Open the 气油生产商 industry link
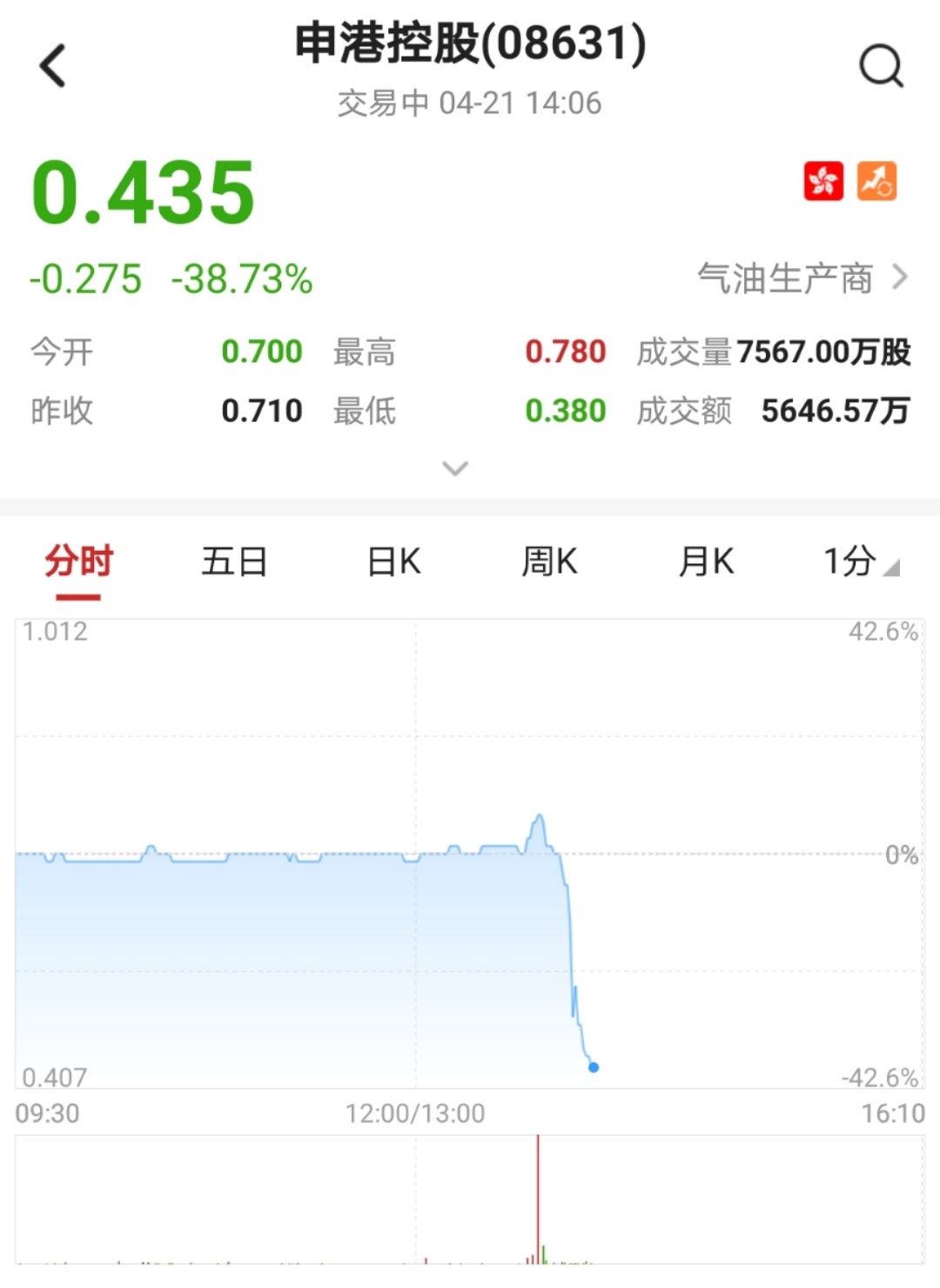The image size is (940, 1288). pos(801,278)
